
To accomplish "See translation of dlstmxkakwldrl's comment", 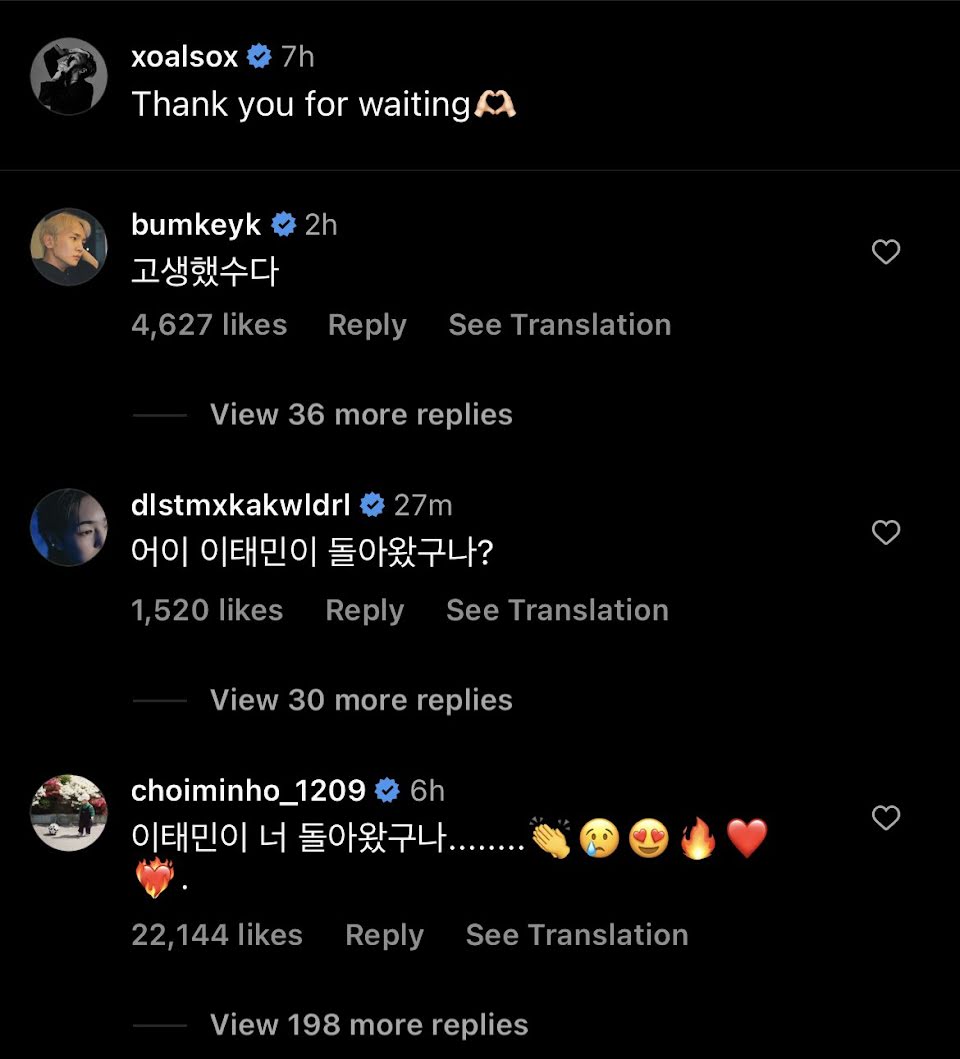I will [557, 610].
